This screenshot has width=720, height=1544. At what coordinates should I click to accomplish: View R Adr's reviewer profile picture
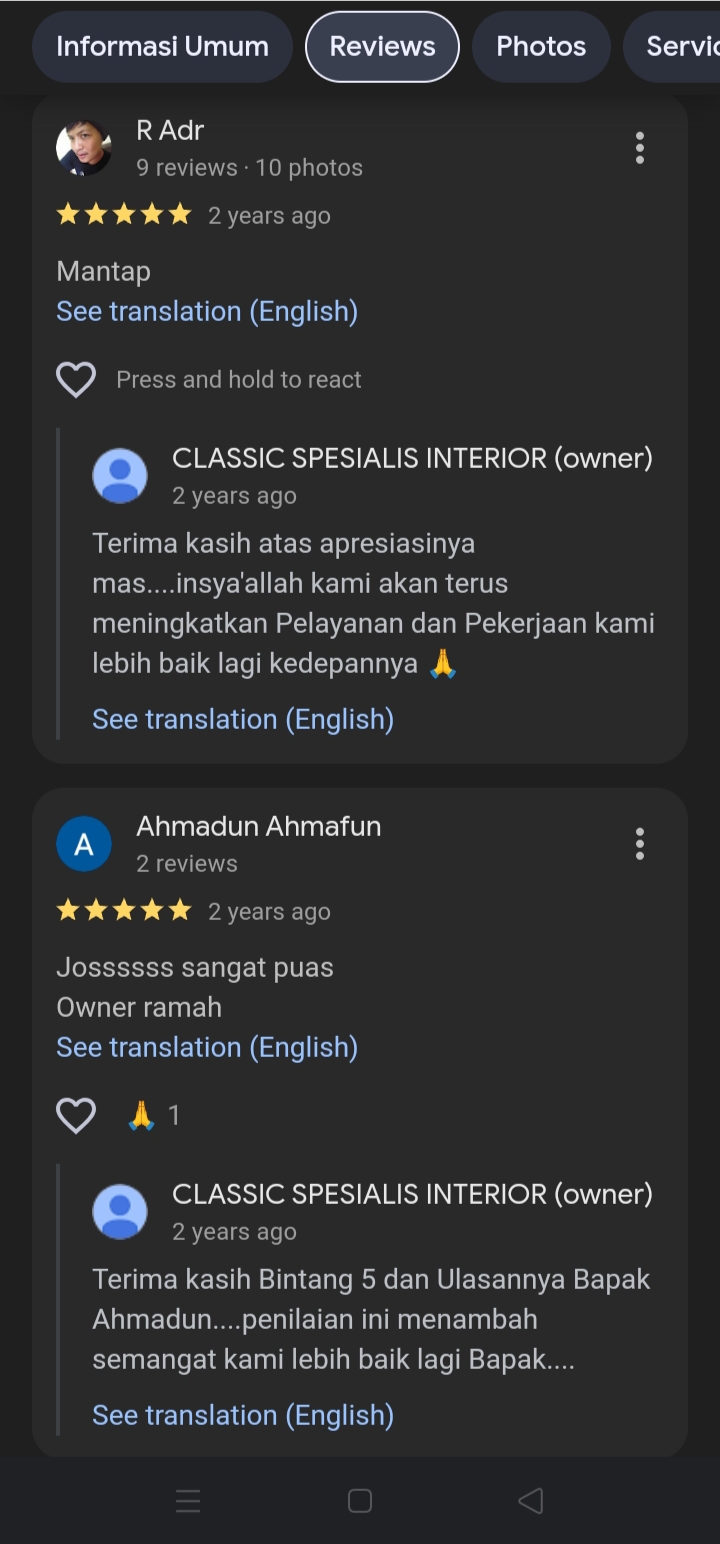click(x=84, y=148)
